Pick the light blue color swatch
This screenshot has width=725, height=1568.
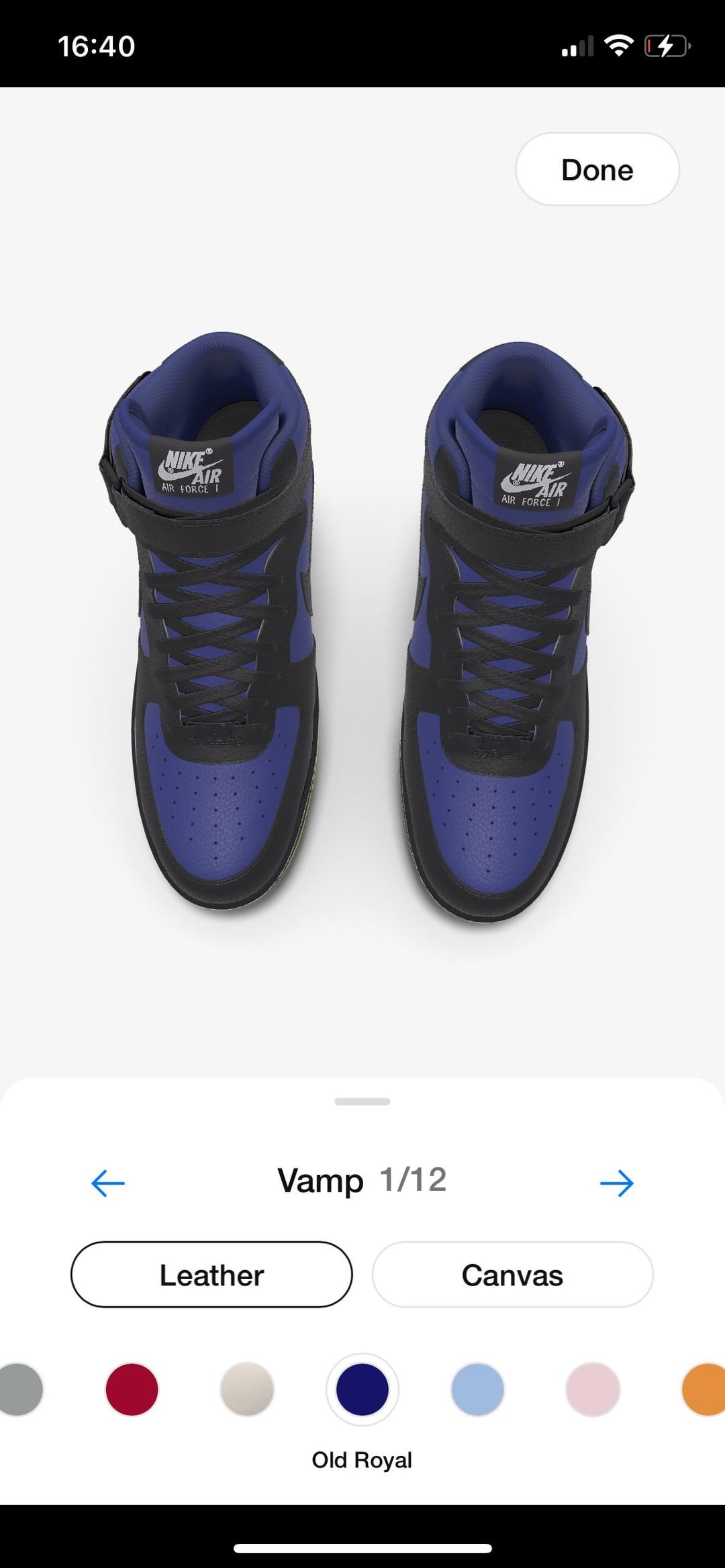pos(477,1390)
